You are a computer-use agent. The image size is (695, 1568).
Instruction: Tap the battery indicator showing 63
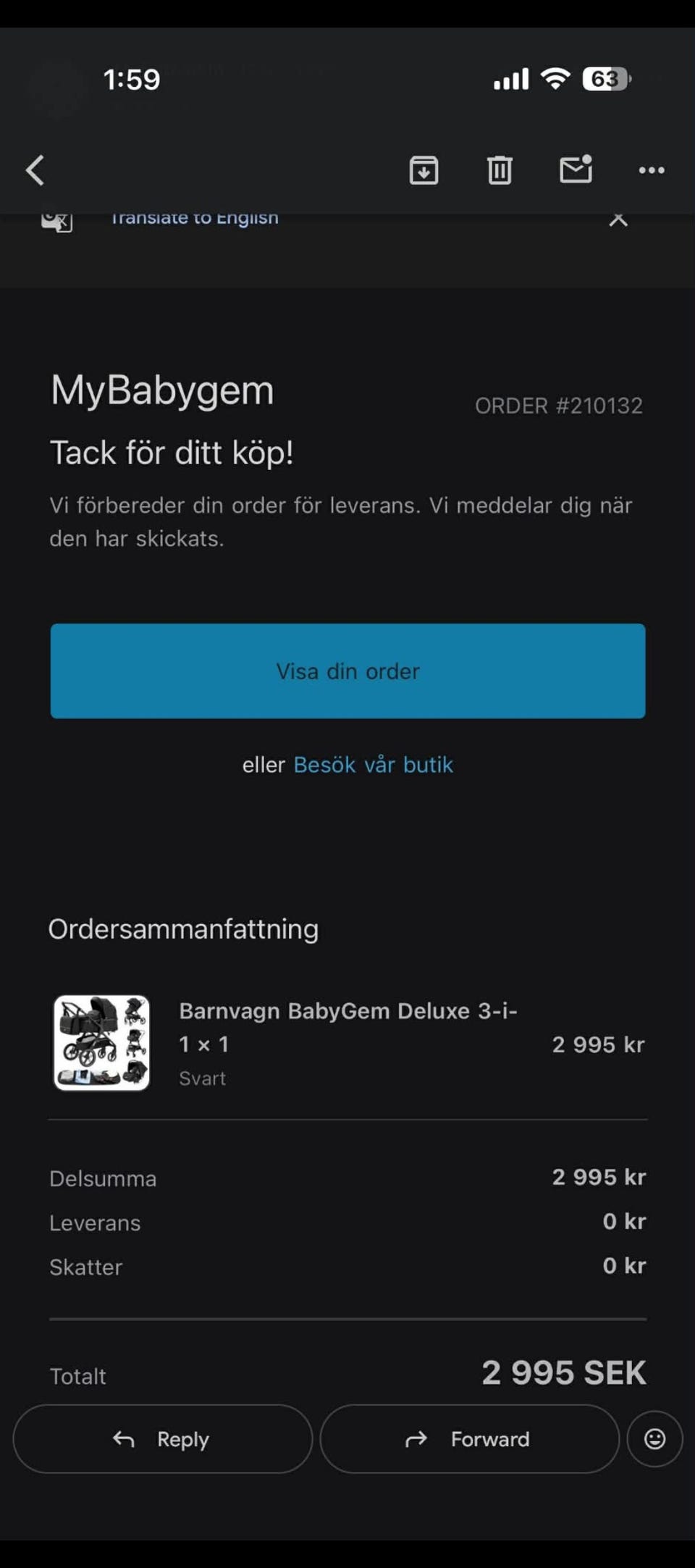point(605,79)
